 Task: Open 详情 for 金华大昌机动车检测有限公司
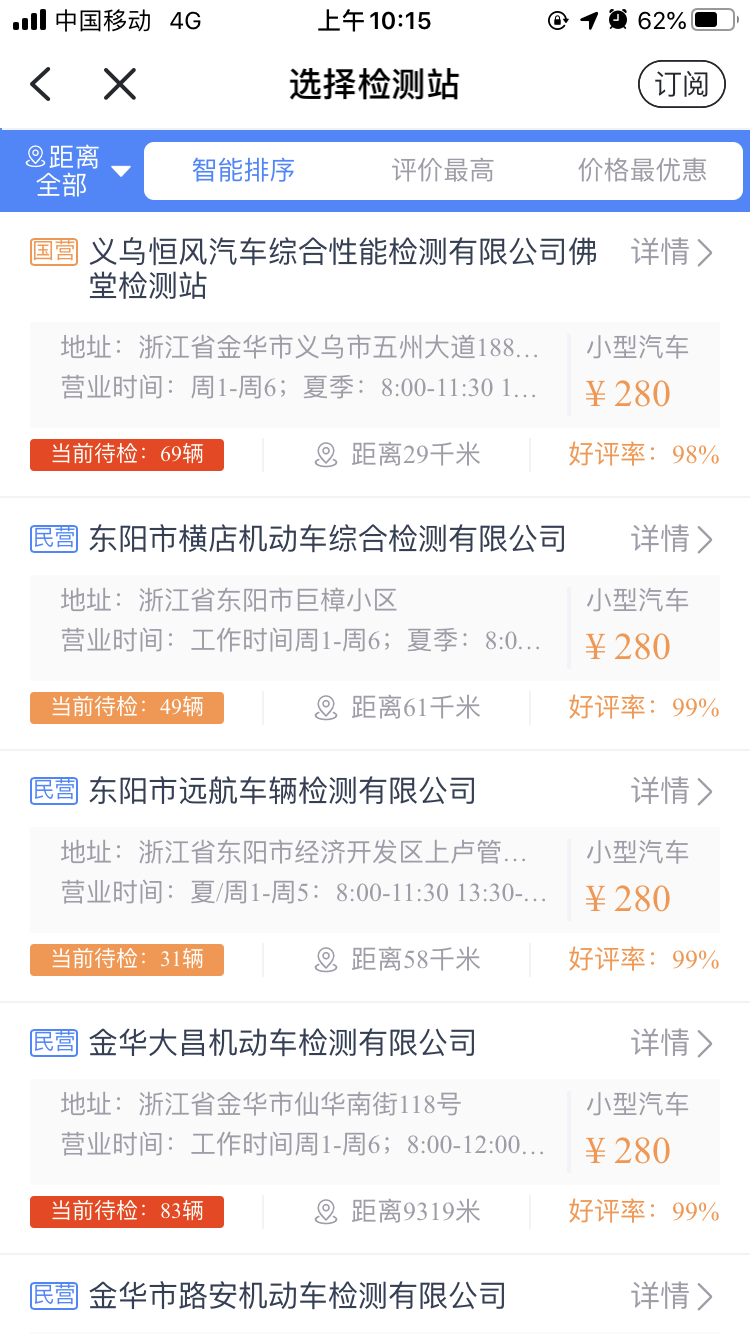click(x=672, y=1044)
